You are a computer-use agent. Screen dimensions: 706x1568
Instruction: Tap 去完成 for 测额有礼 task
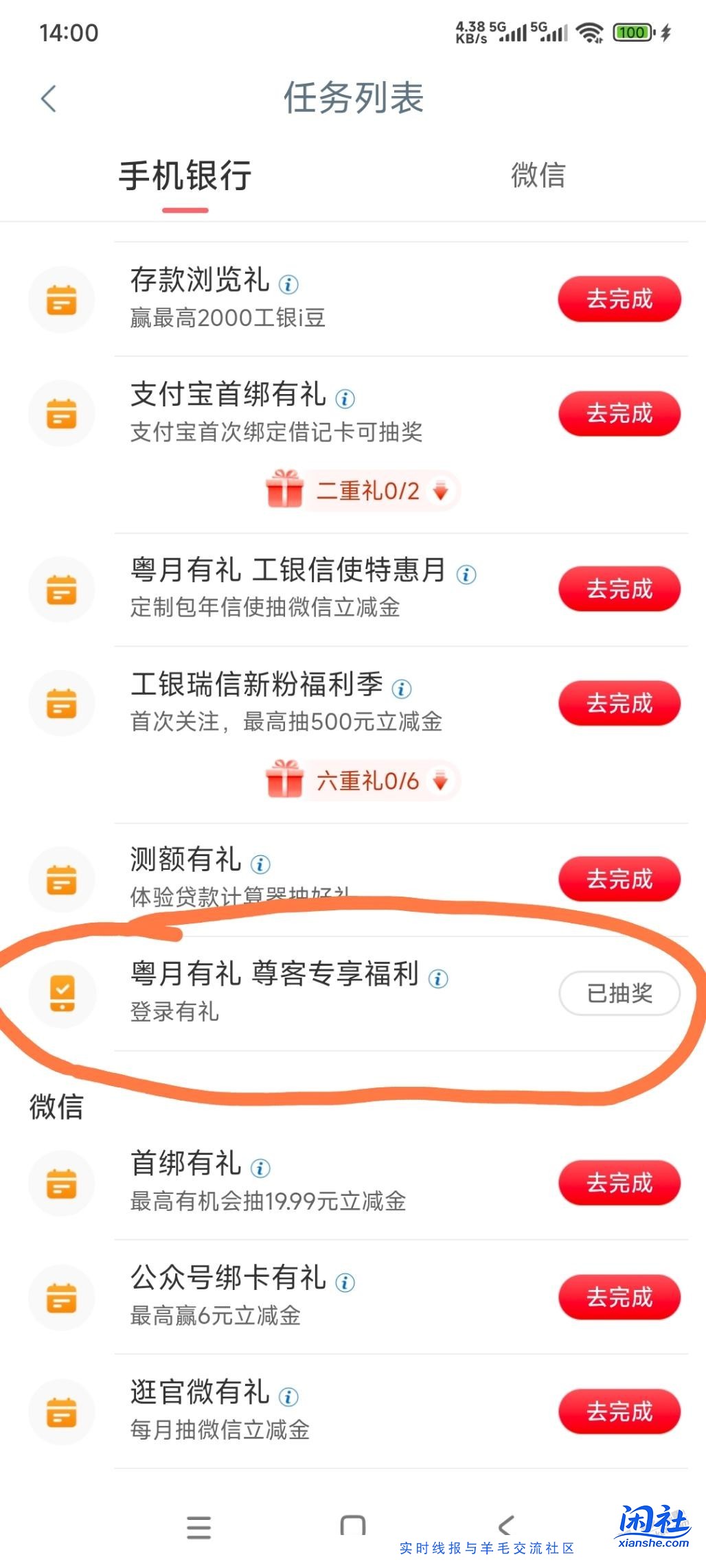click(617, 877)
